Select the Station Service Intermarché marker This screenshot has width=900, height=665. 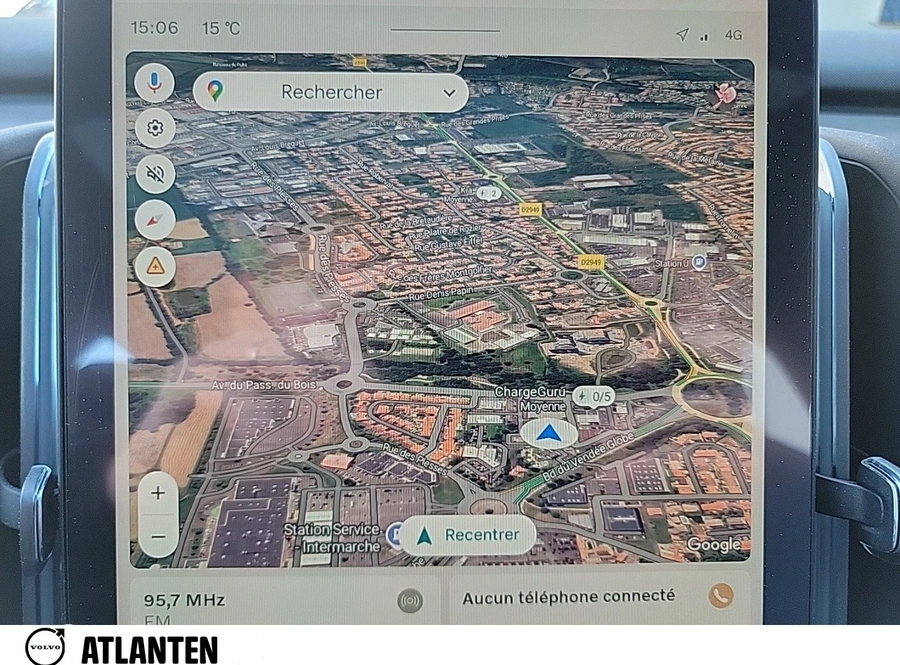point(395,534)
